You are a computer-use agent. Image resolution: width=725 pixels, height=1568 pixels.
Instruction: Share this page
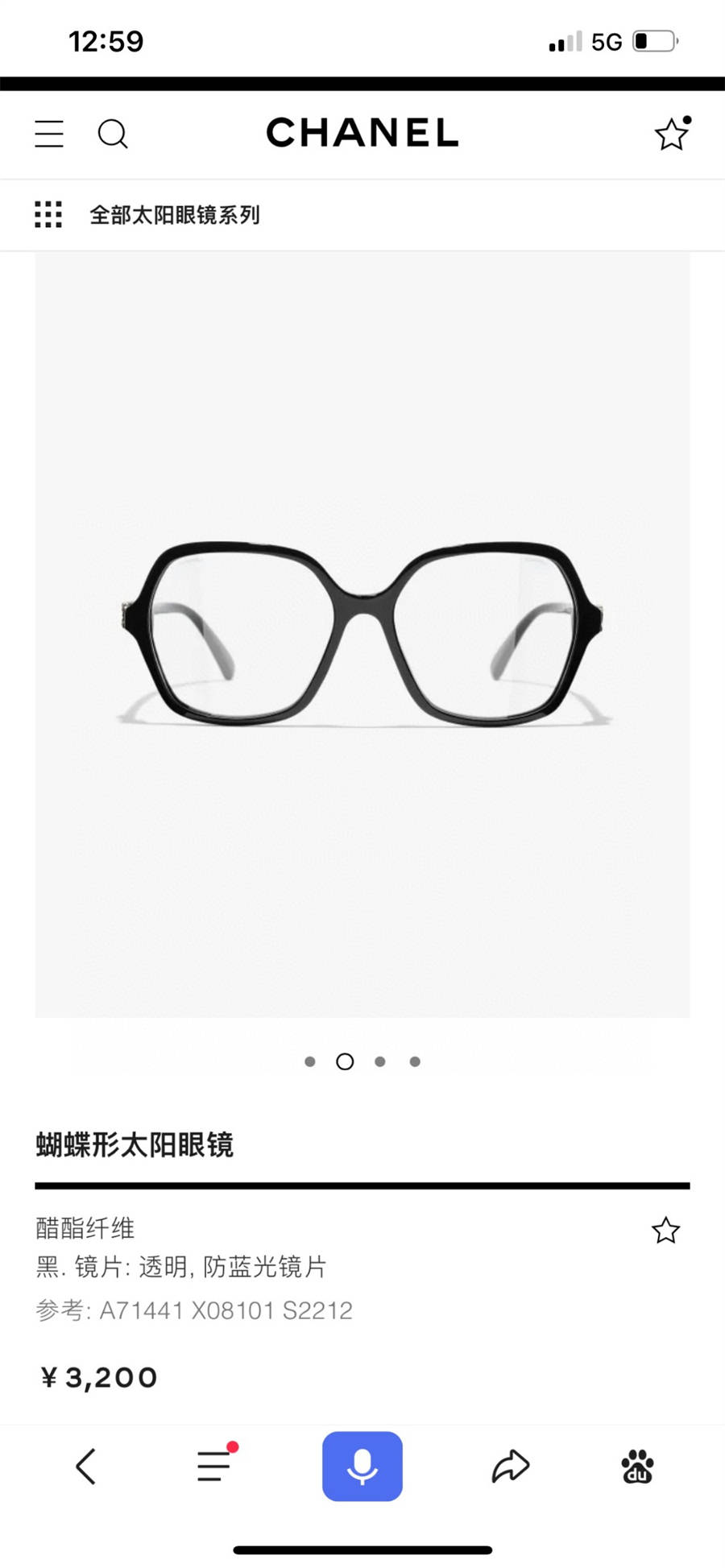511,1466
